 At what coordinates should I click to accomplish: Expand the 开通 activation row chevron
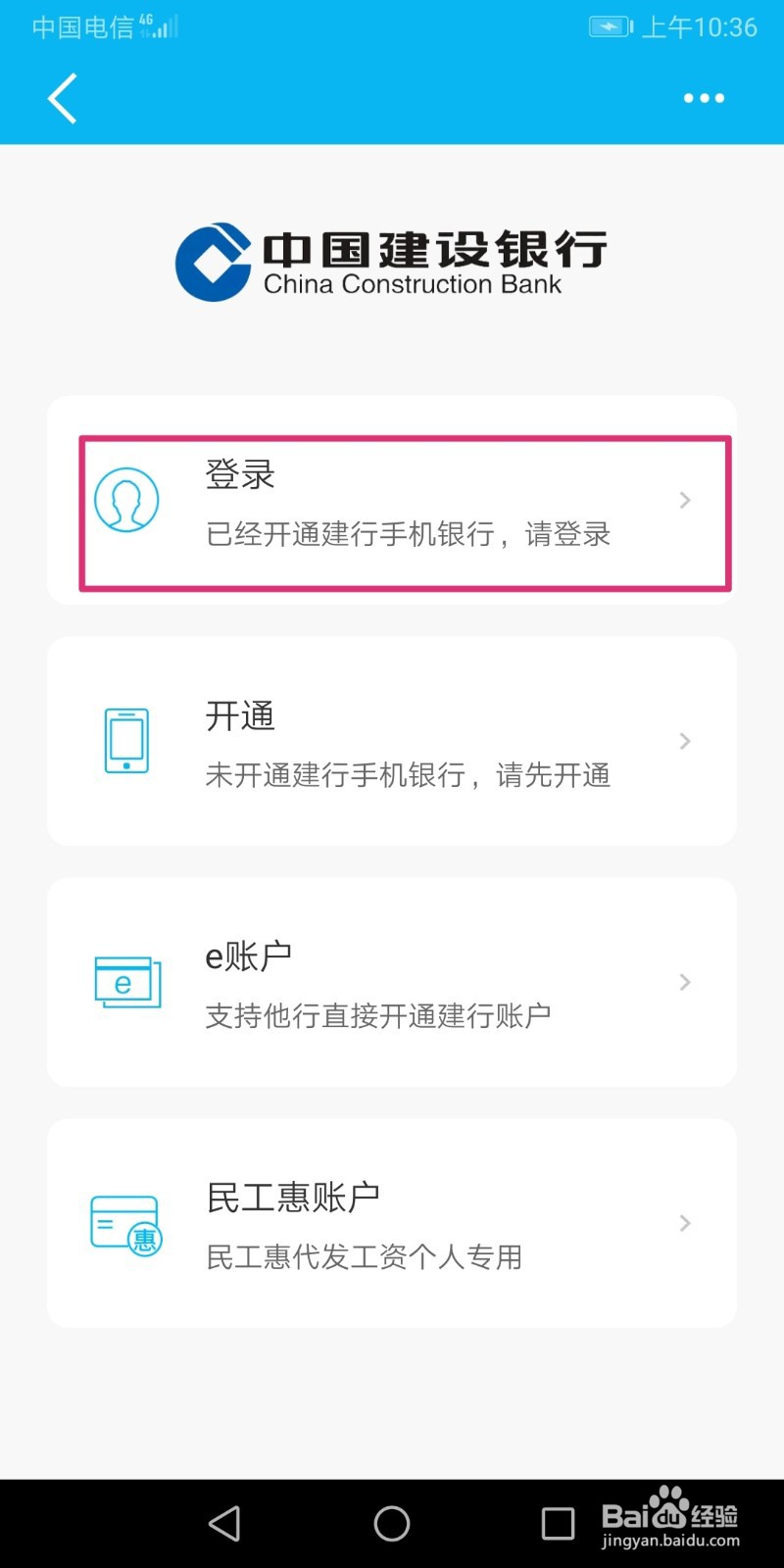(x=685, y=741)
